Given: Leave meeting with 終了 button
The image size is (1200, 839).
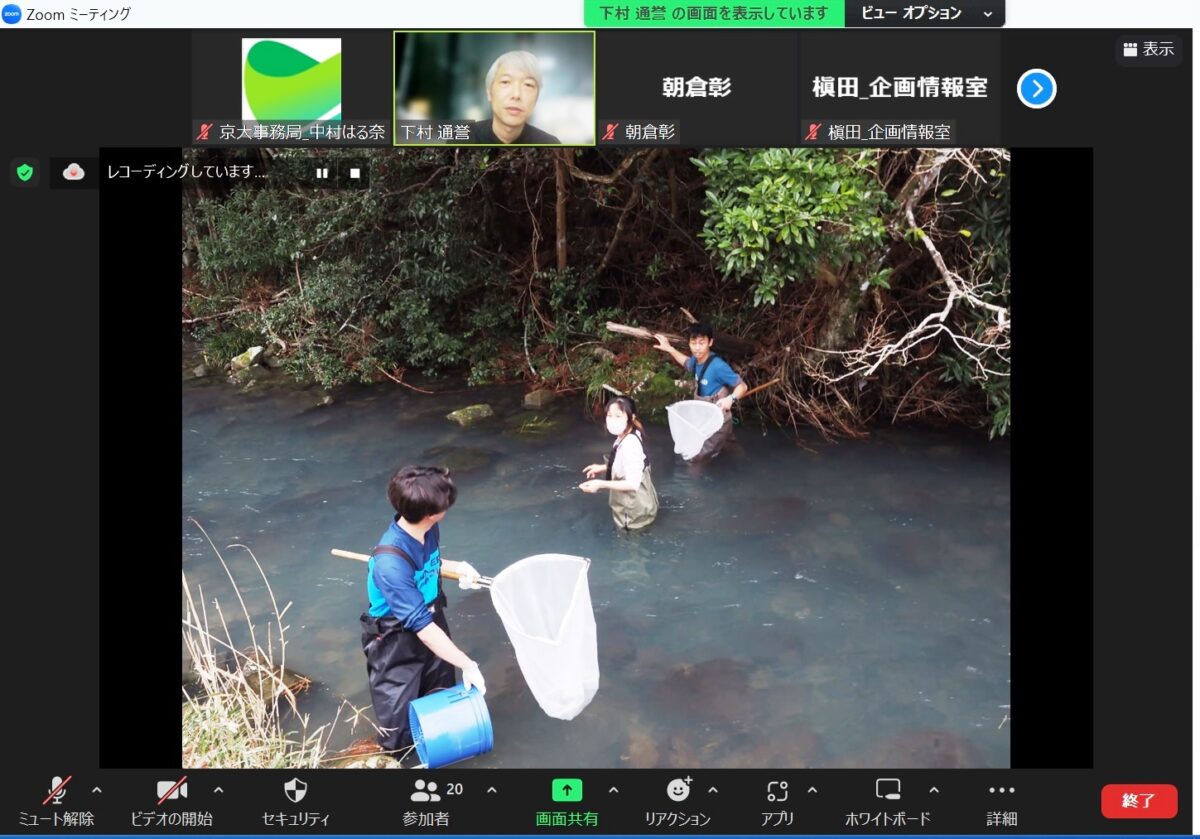Looking at the screenshot, I should pos(1138,801).
